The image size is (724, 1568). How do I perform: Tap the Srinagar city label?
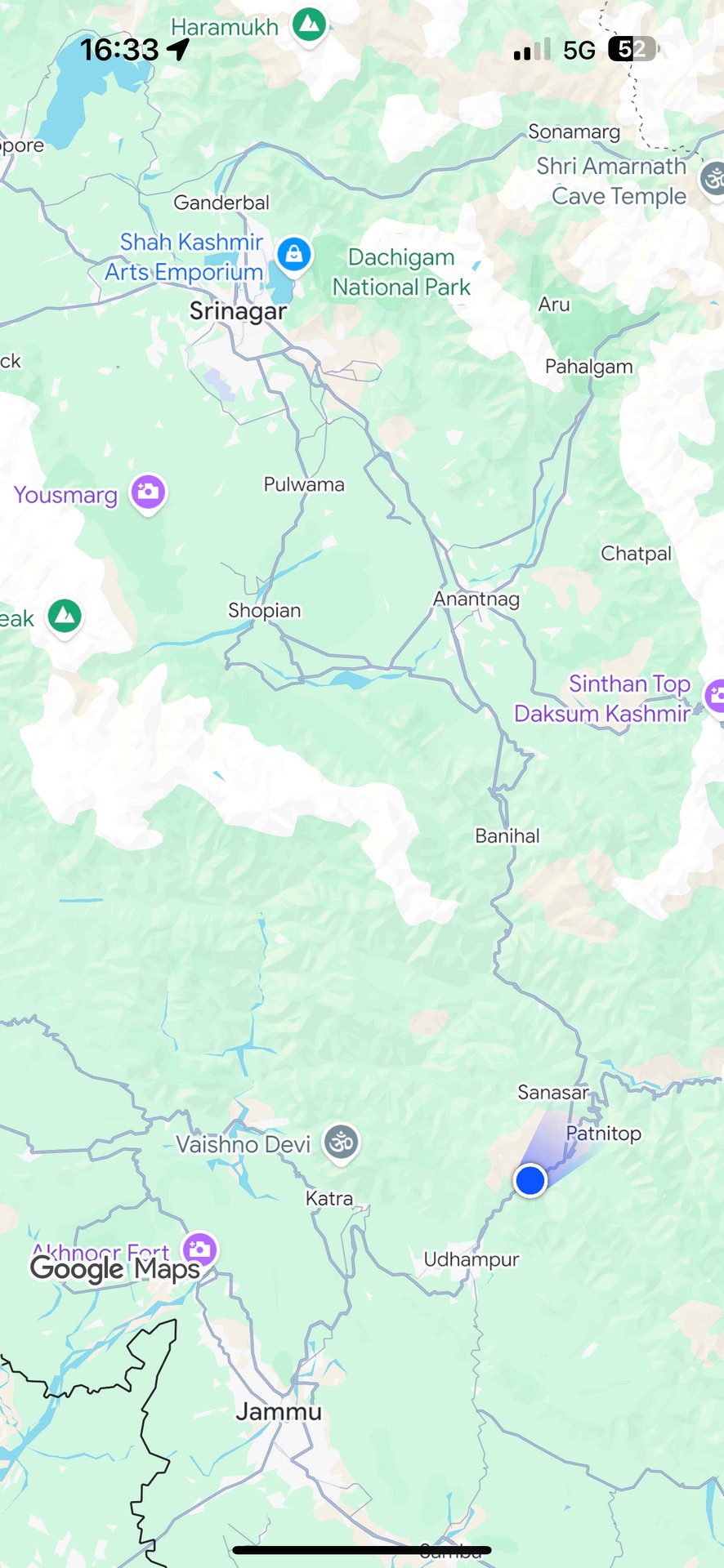(238, 311)
